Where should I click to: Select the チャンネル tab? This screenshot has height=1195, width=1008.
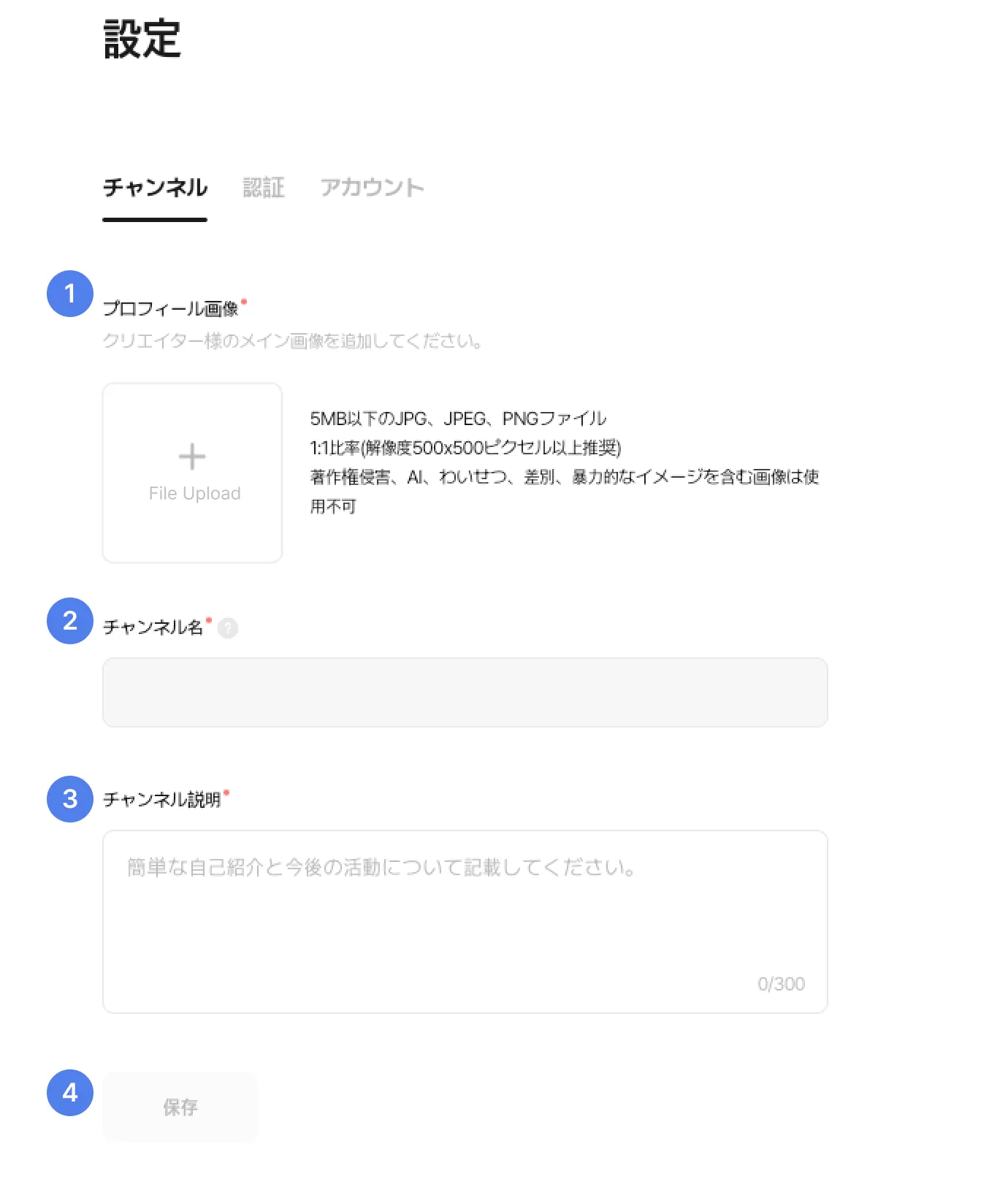pos(155,188)
